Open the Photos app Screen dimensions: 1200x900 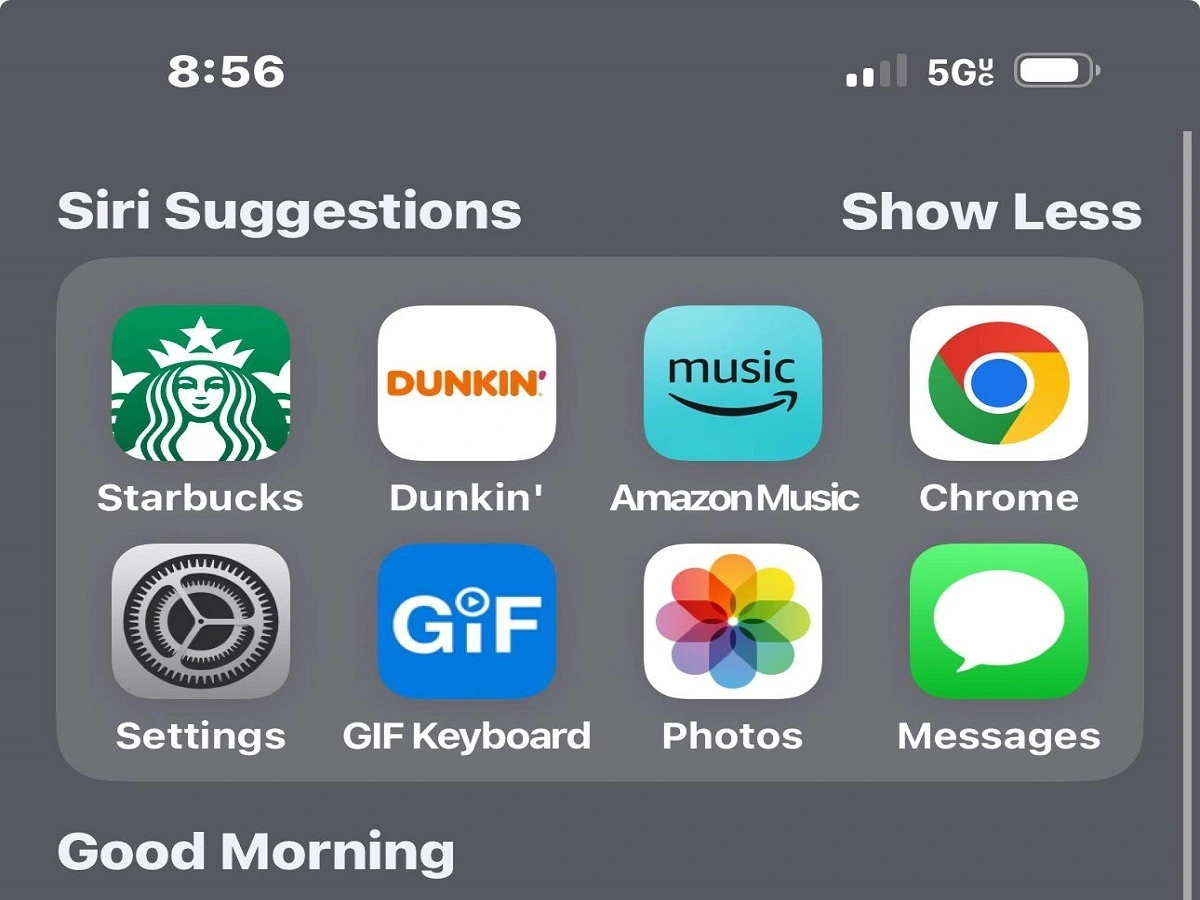click(733, 621)
